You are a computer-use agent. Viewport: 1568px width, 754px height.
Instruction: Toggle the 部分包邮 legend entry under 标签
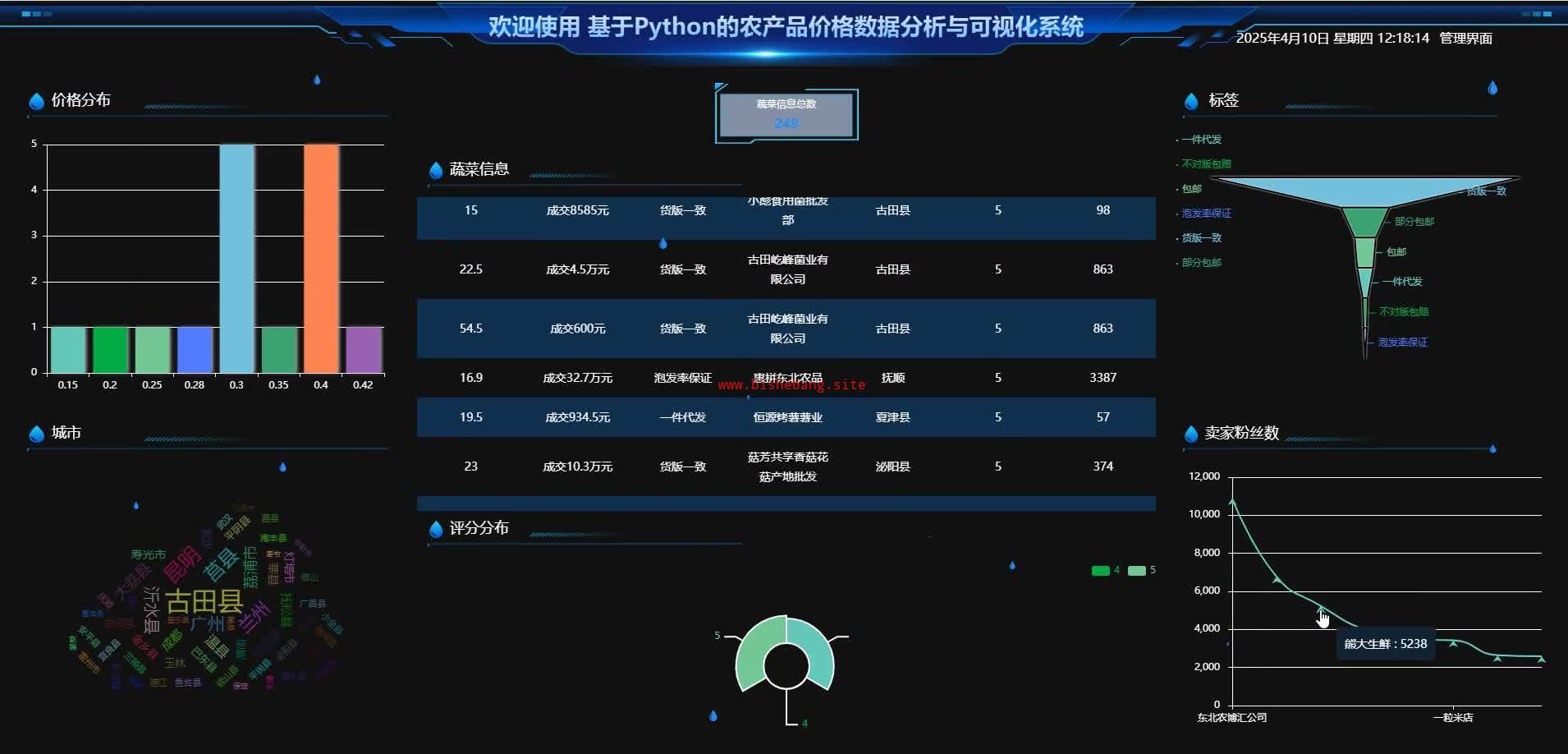(x=1201, y=263)
